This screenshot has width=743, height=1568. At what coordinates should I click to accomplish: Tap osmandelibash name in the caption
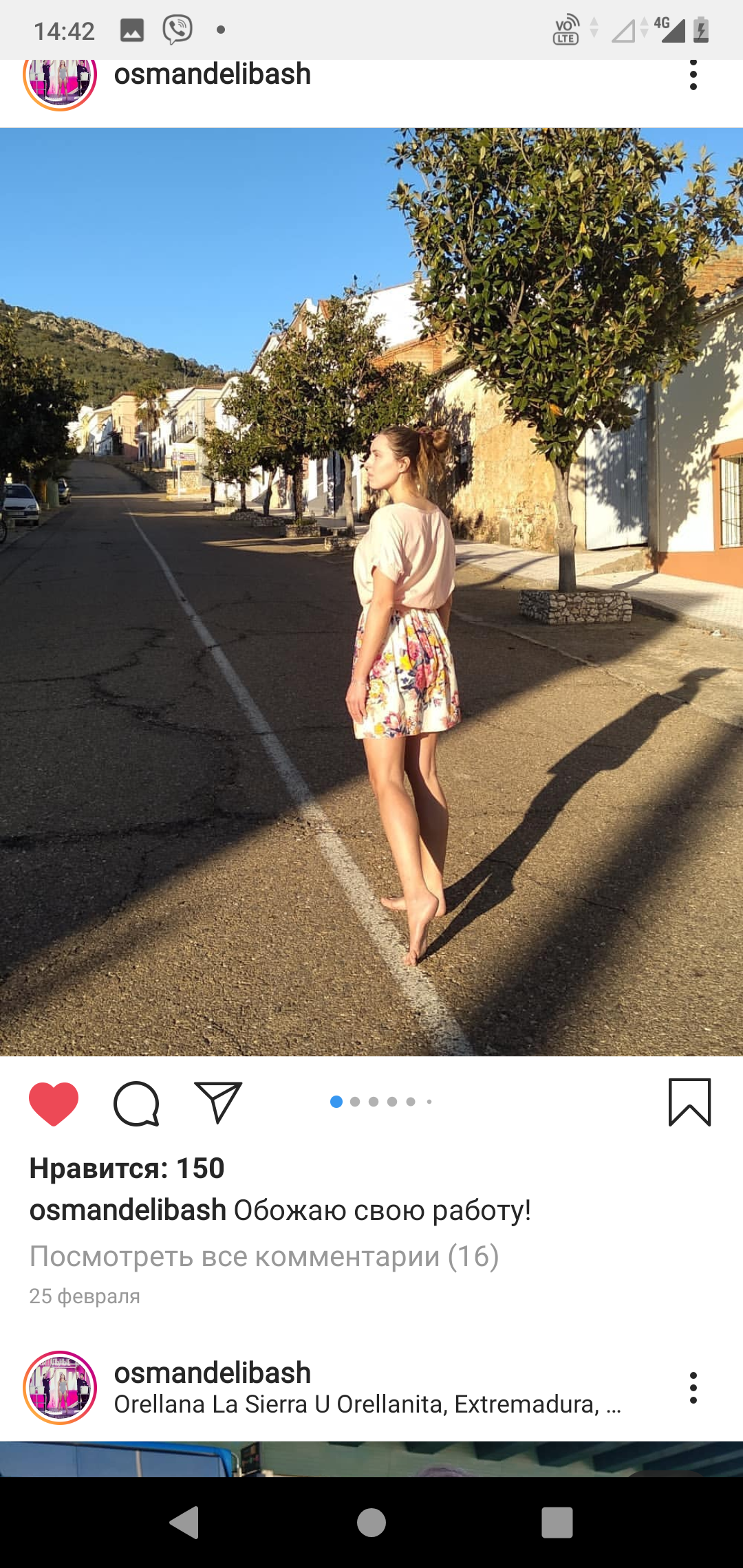tap(128, 1210)
